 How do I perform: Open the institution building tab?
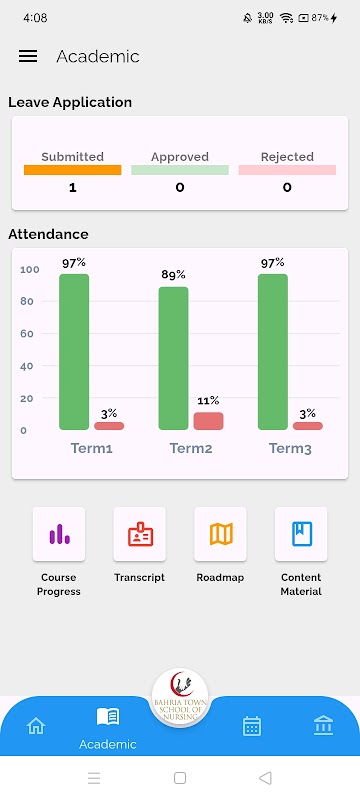(x=324, y=725)
